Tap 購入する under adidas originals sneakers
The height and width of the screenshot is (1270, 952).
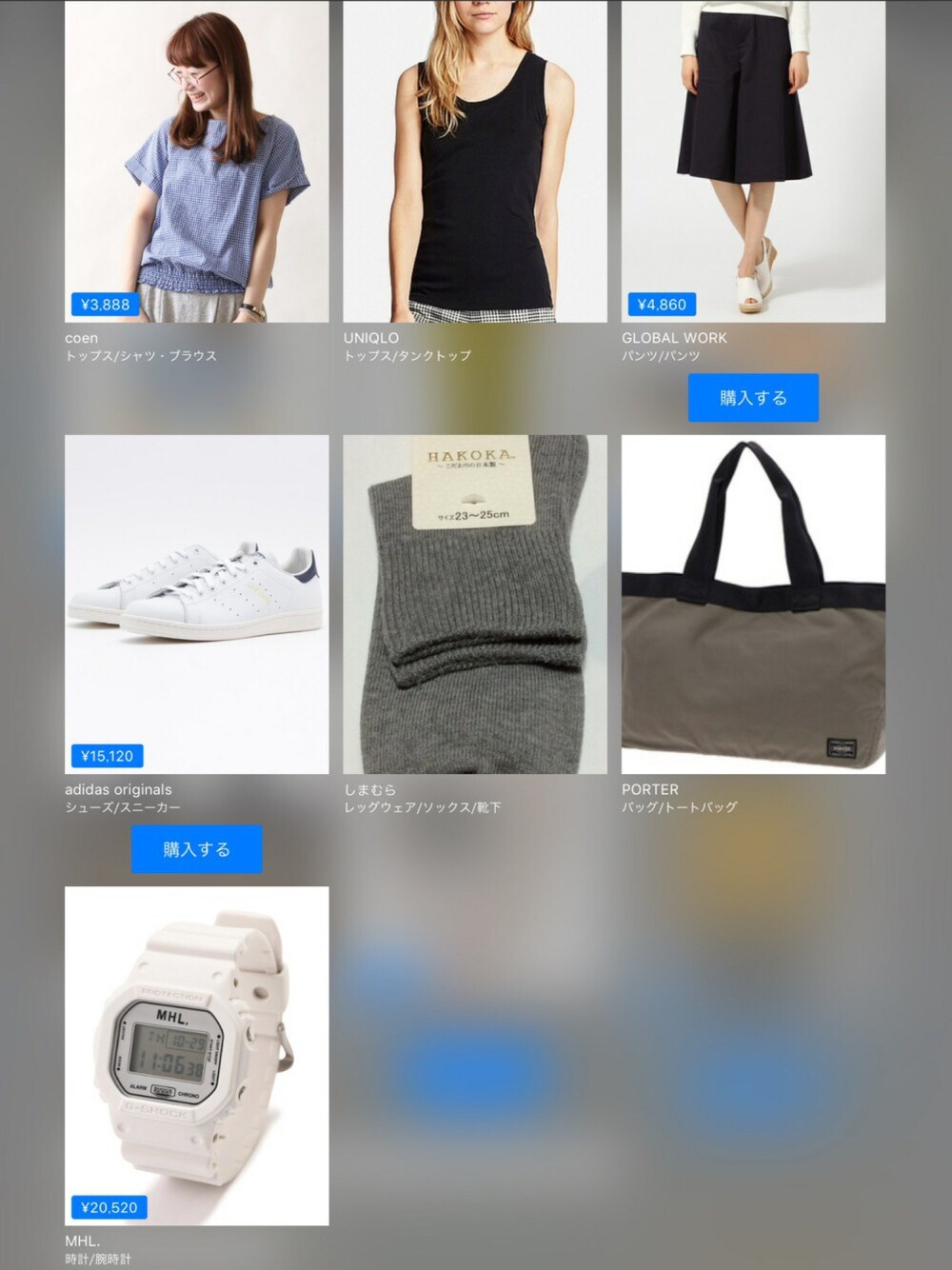196,849
